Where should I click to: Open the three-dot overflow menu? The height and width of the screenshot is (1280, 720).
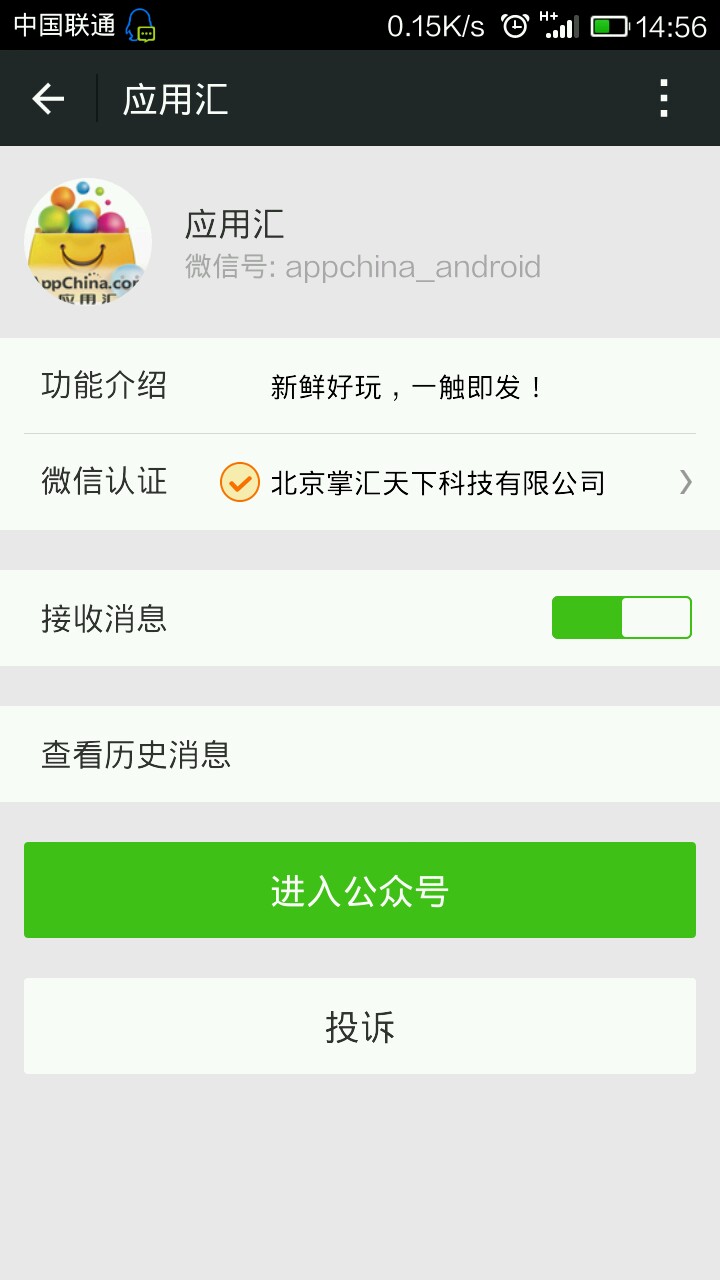click(x=663, y=98)
